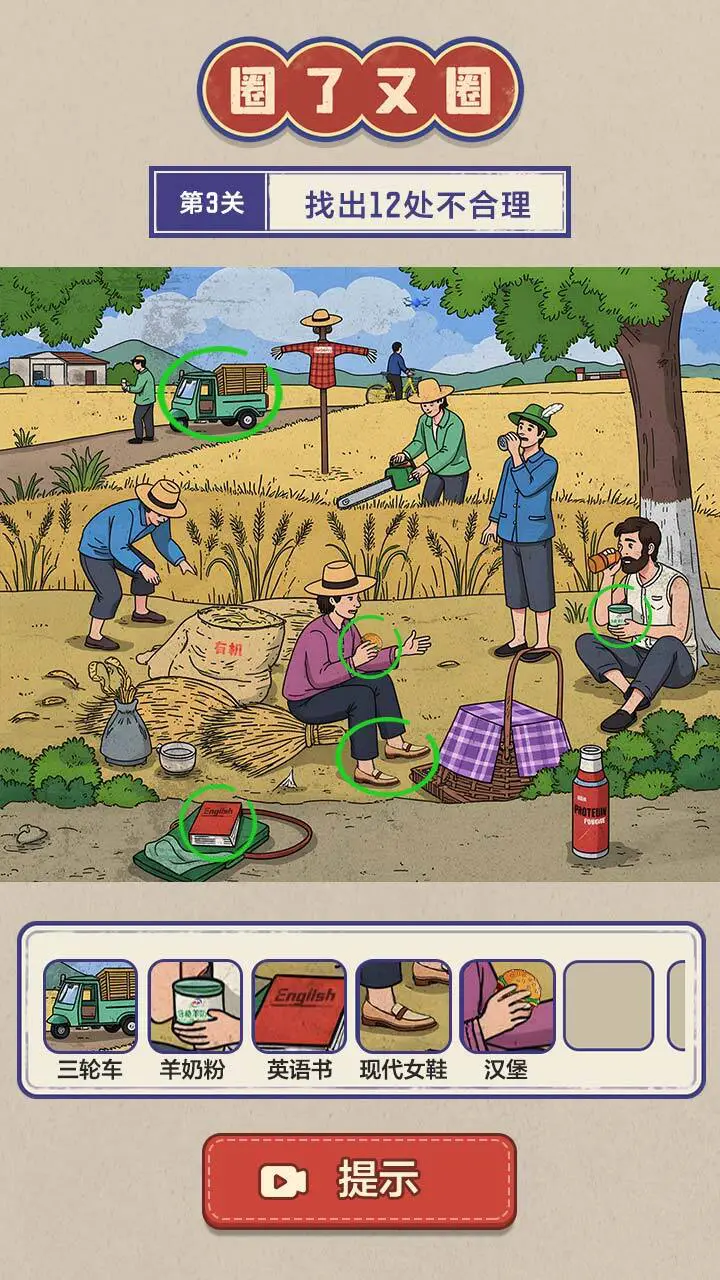This screenshot has height=1280, width=720.
Task: Select the found 现代女鞋 item tile
Action: pyautogui.click(x=403, y=1007)
